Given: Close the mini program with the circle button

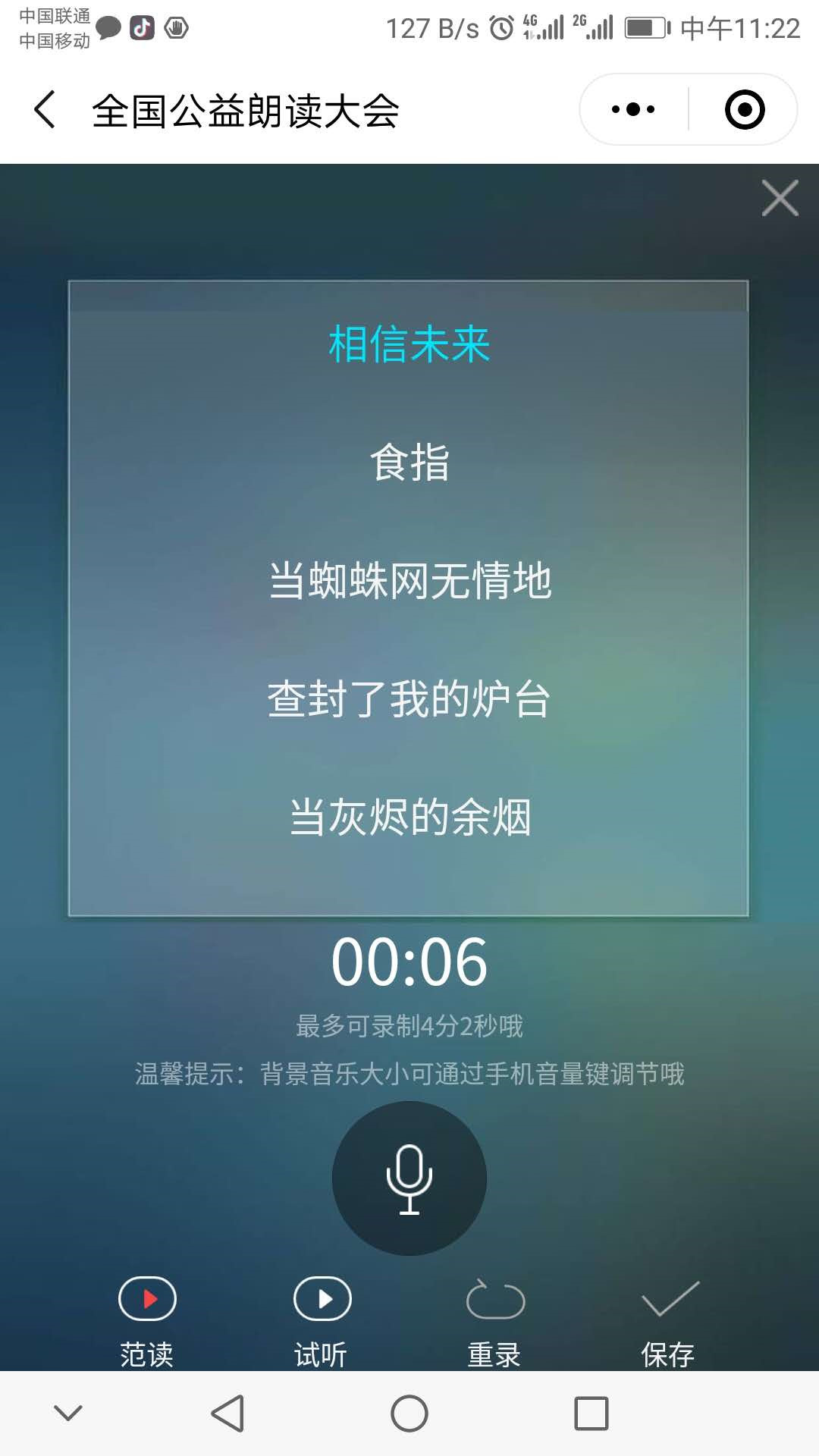Looking at the screenshot, I should tap(745, 109).
